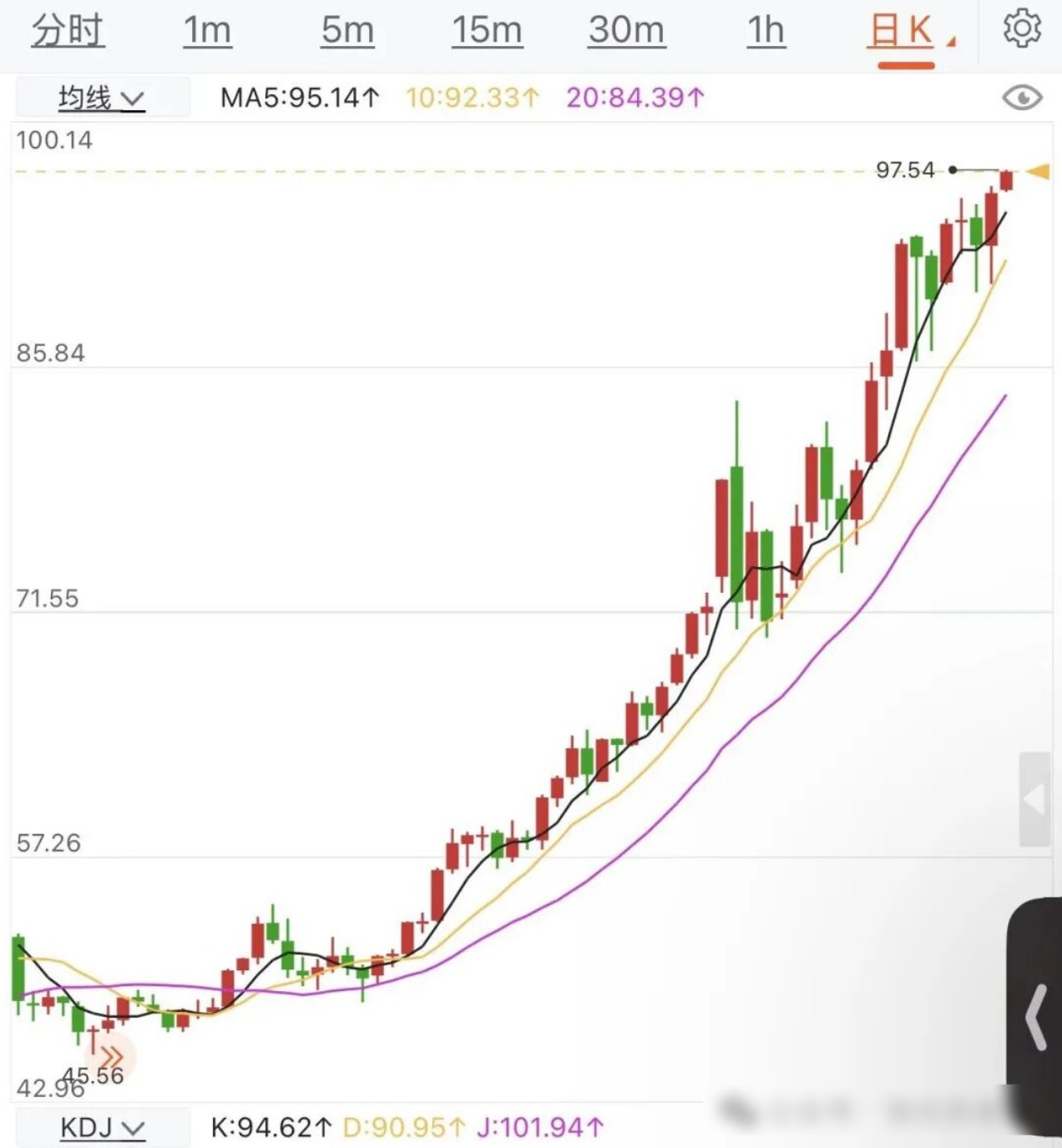
Task: Open chart settings gear
Action: [1022, 29]
